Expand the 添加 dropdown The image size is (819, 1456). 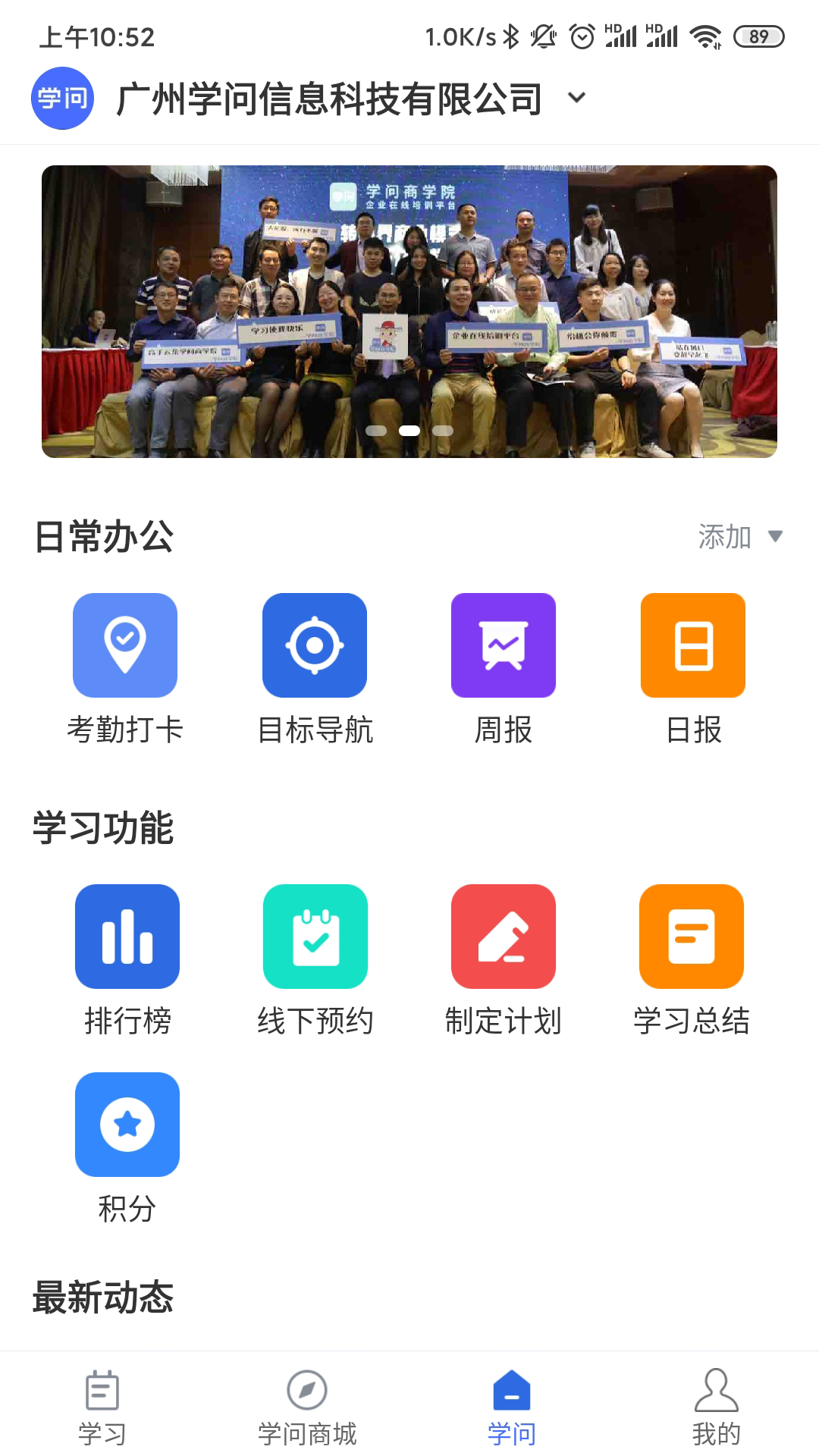click(x=739, y=537)
